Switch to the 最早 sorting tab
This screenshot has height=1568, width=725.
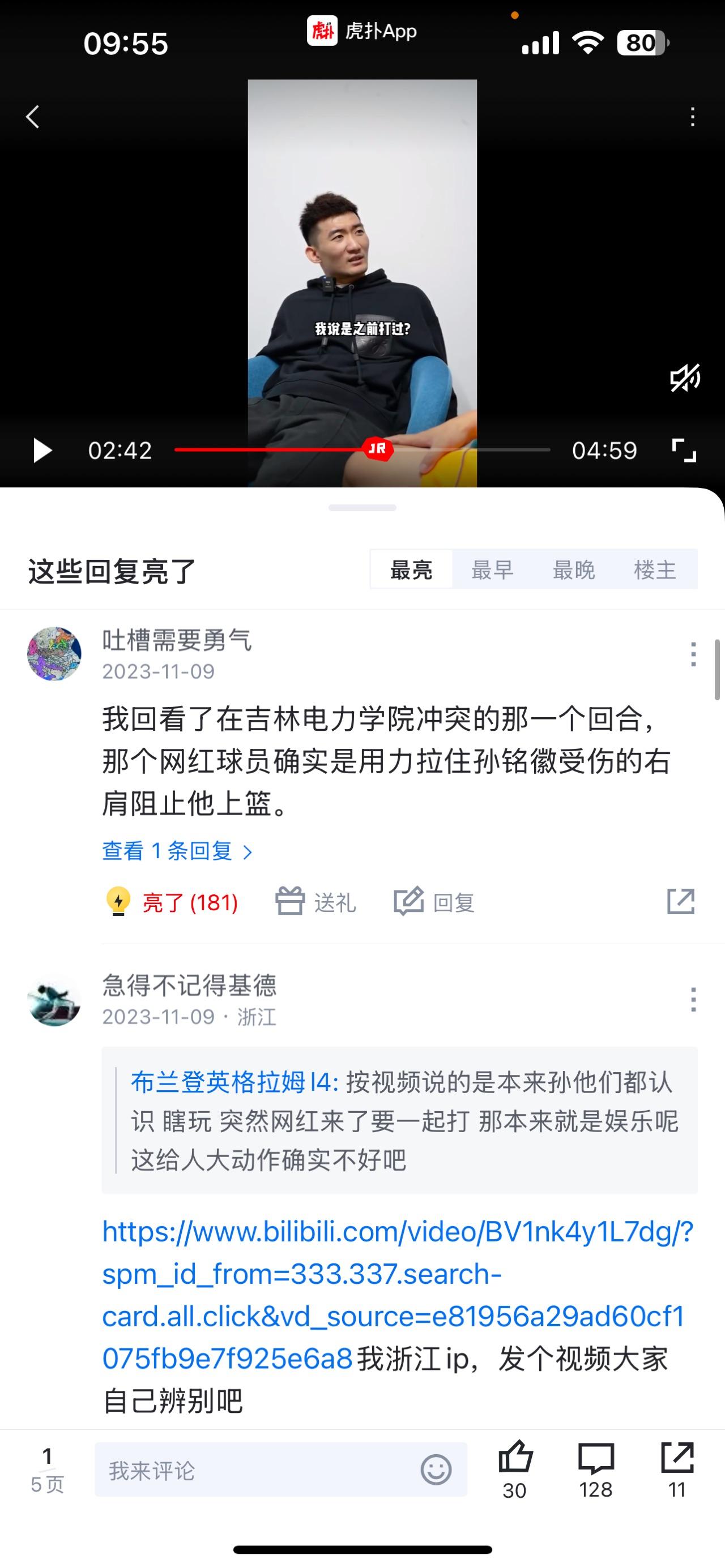pos(492,569)
